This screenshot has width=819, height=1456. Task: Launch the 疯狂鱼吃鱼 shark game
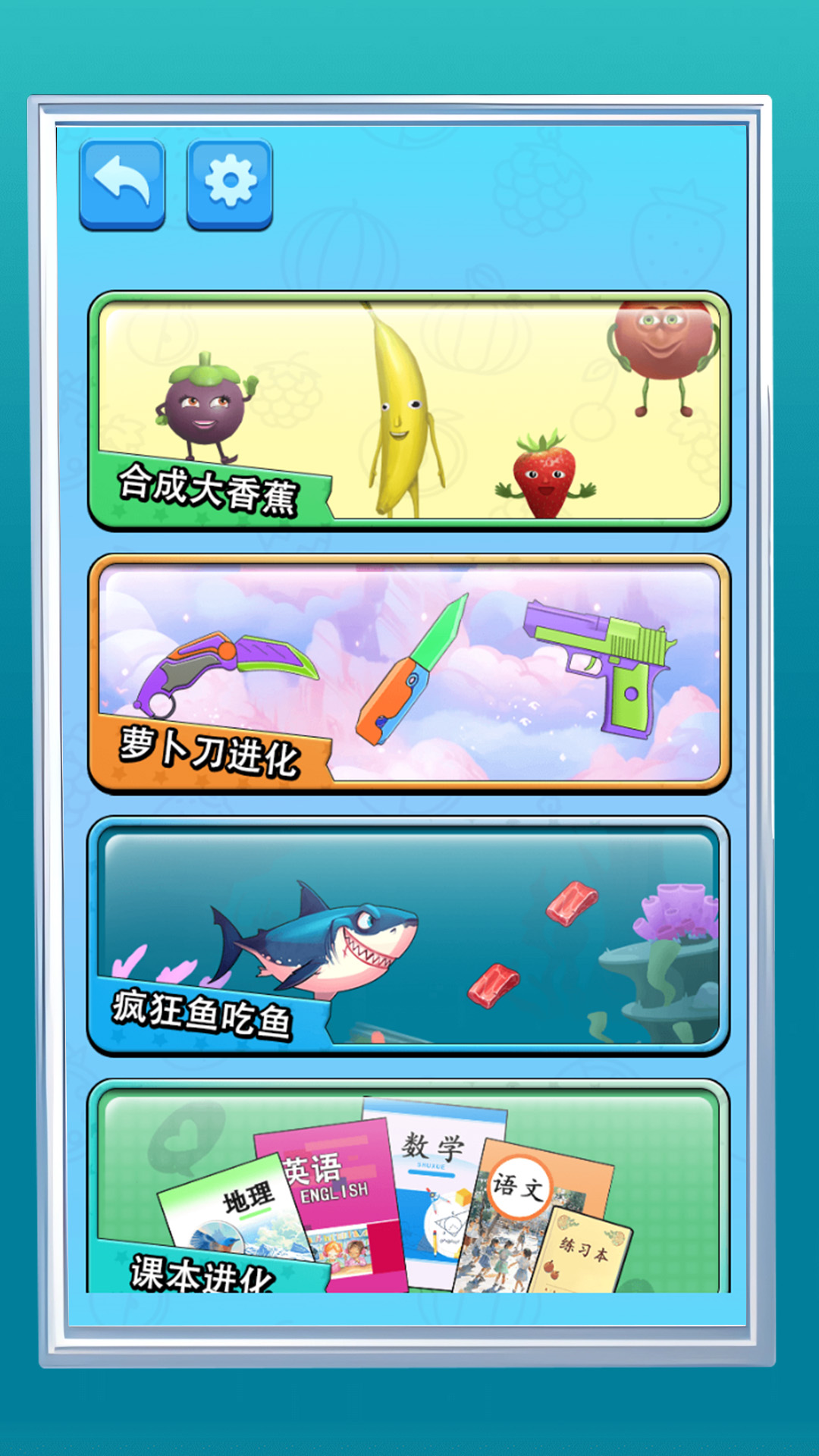[409, 936]
